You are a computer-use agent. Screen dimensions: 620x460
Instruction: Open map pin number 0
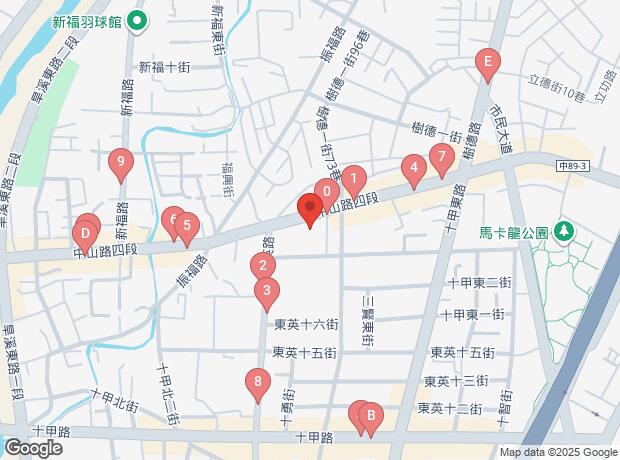coord(327,196)
